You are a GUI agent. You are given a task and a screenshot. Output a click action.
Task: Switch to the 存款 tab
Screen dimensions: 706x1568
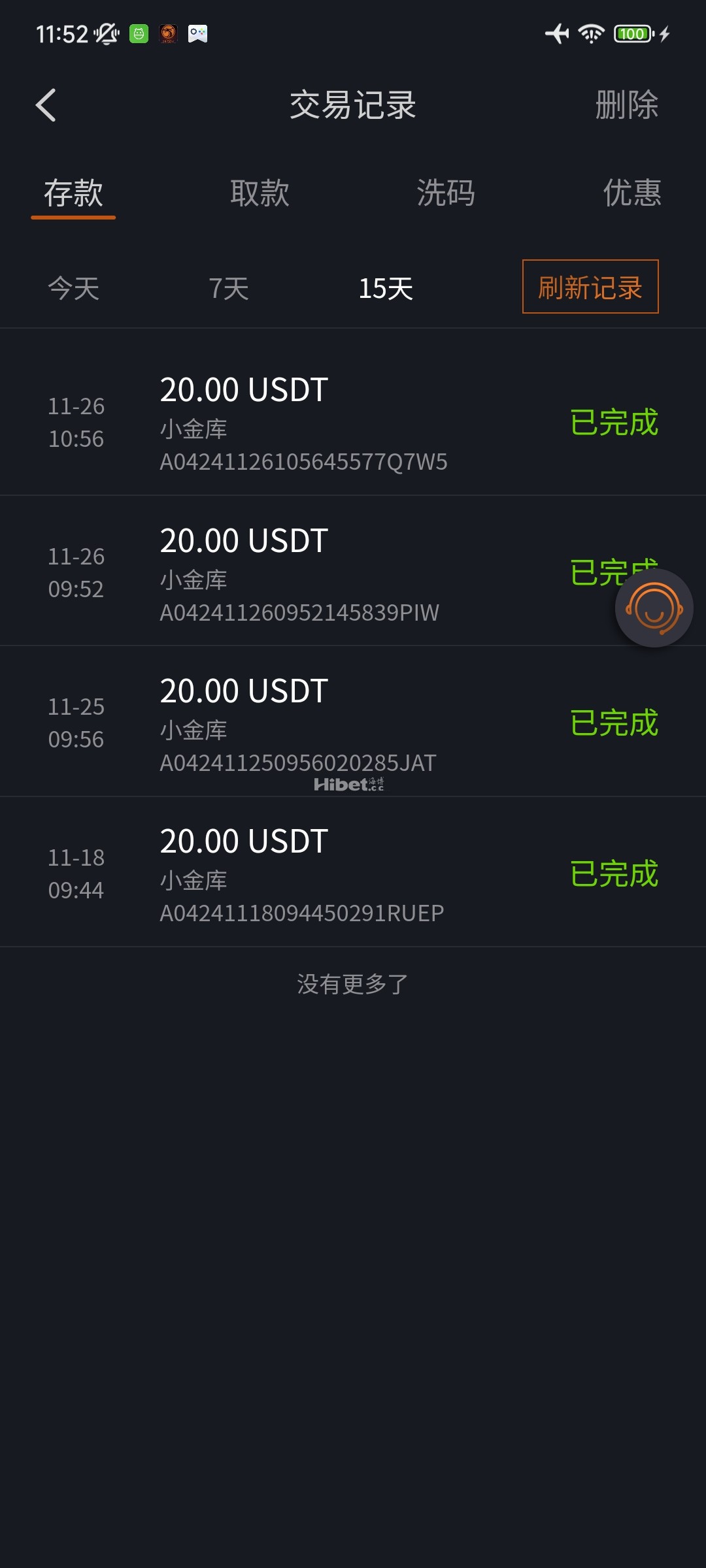point(73,193)
